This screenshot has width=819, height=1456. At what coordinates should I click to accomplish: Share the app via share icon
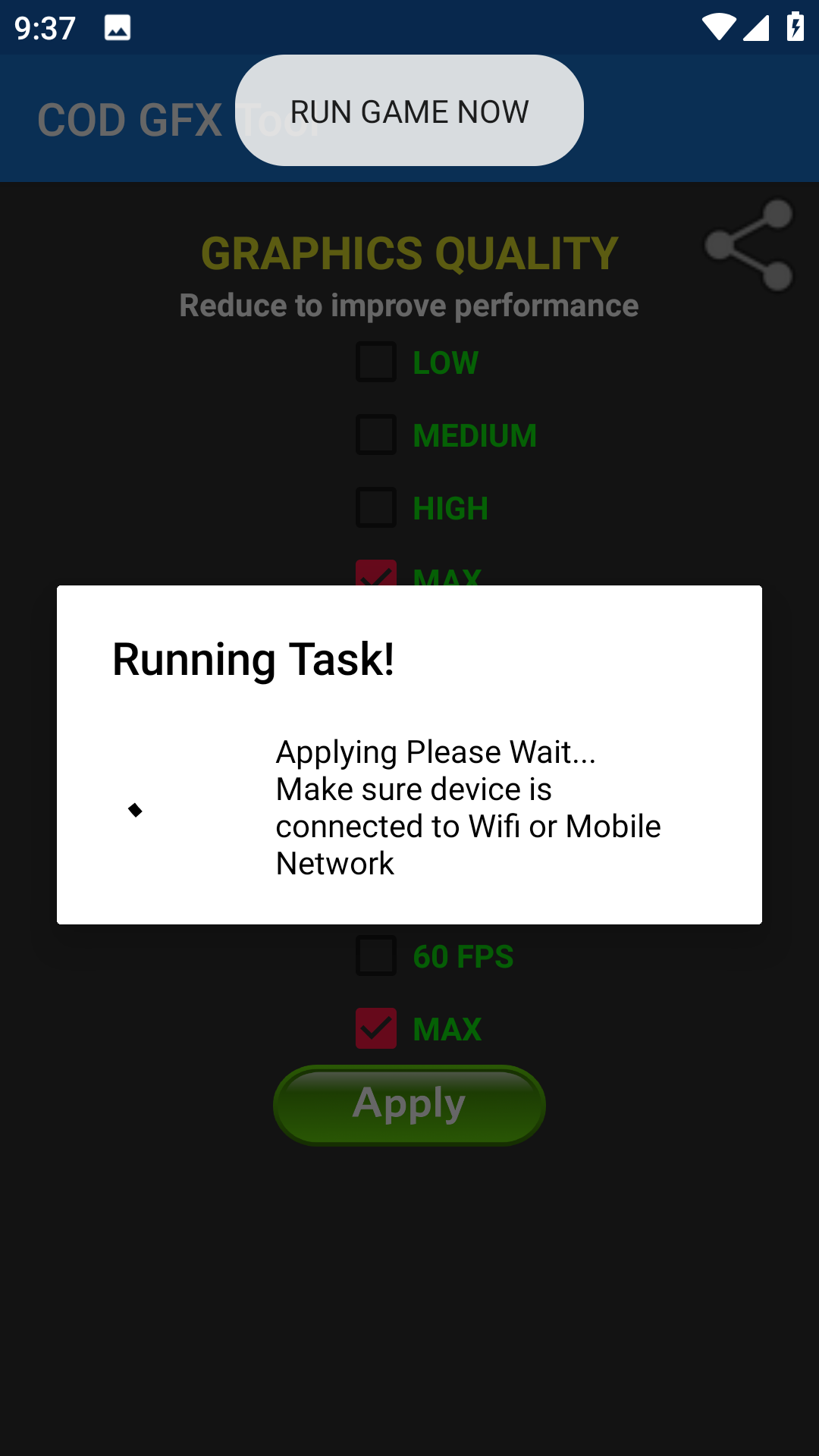749,245
